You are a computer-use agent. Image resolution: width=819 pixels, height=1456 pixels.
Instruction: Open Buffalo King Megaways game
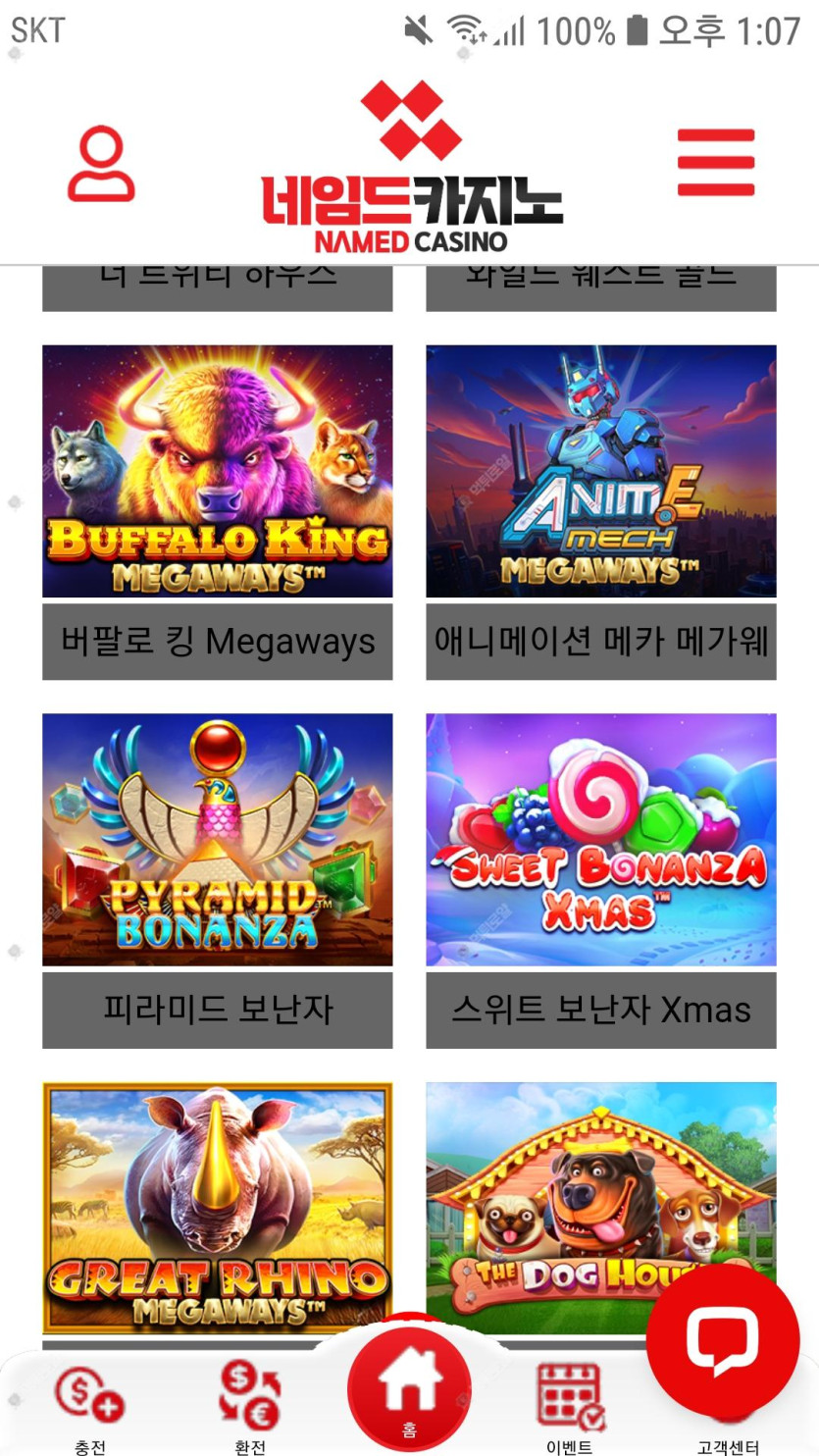click(217, 471)
